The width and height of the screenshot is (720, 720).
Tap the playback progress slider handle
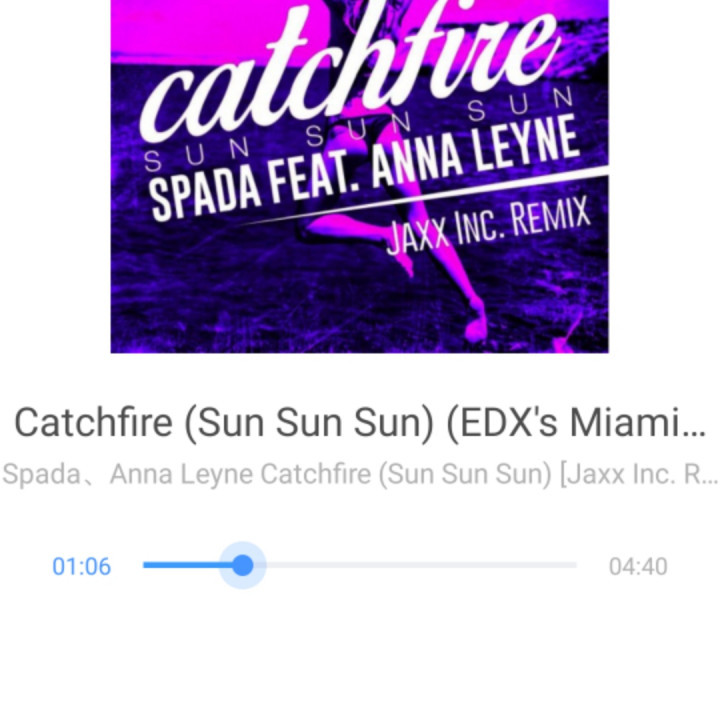tap(243, 566)
